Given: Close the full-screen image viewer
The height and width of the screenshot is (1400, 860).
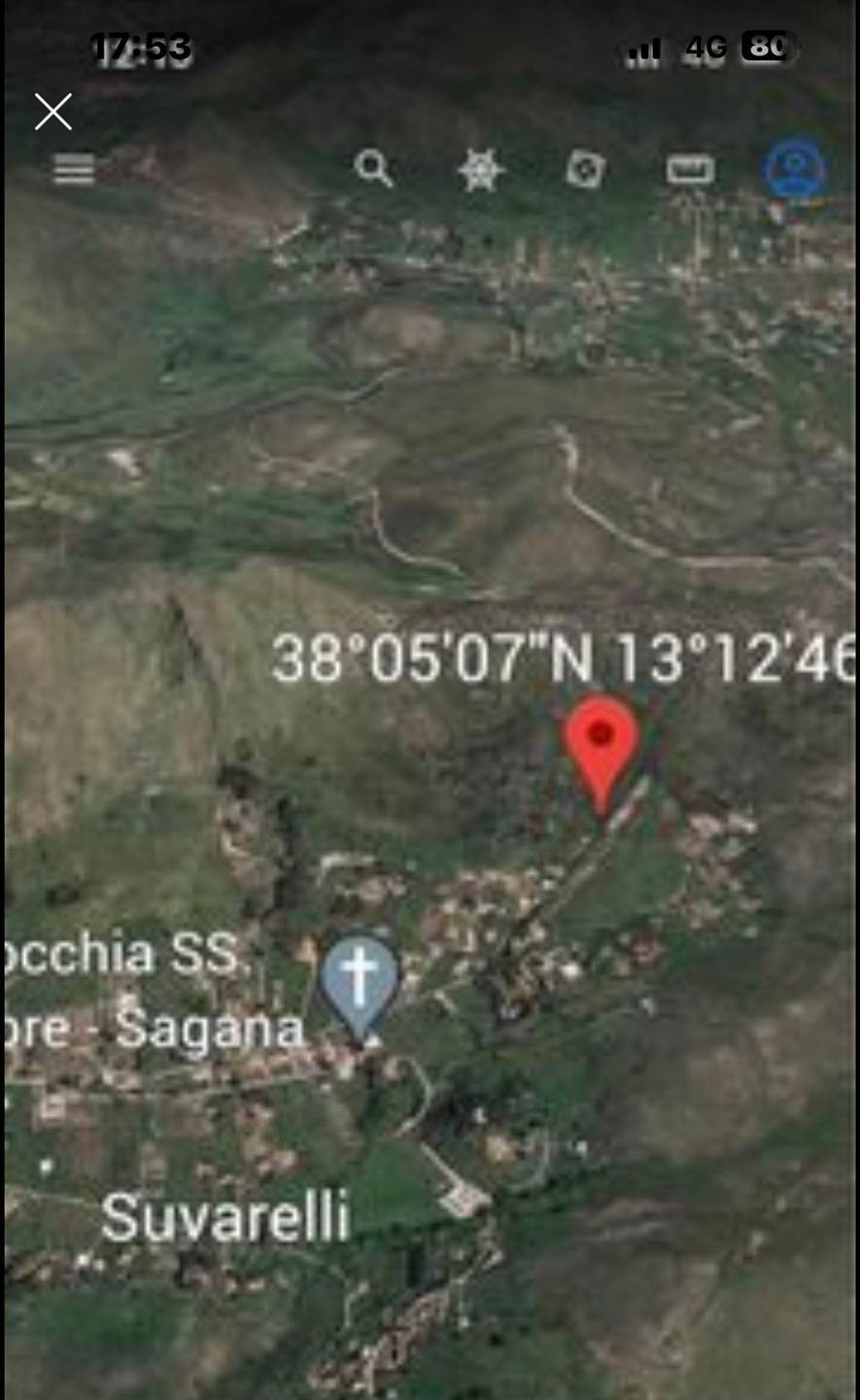Looking at the screenshot, I should click(x=53, y=112).
